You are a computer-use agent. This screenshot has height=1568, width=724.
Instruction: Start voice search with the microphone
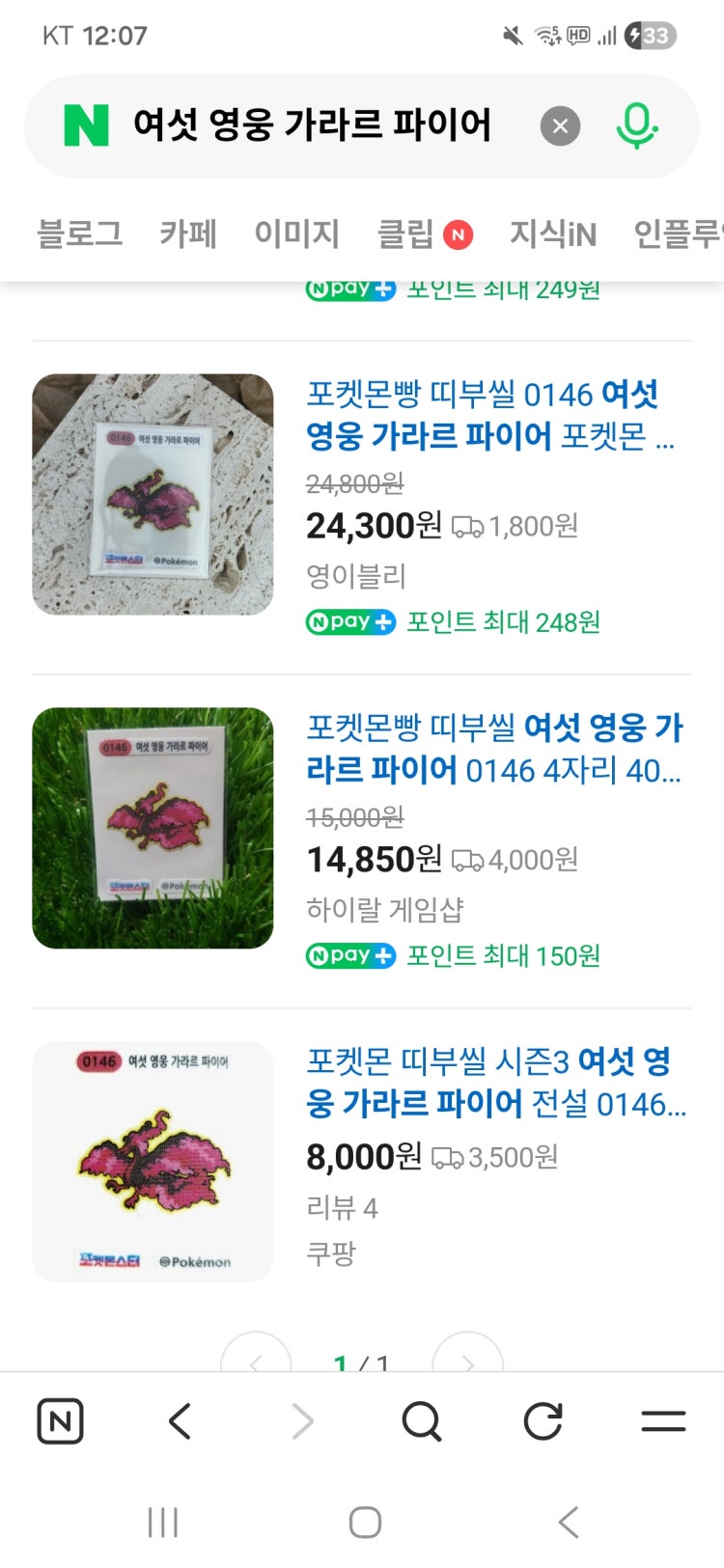(x=636, y=126)
